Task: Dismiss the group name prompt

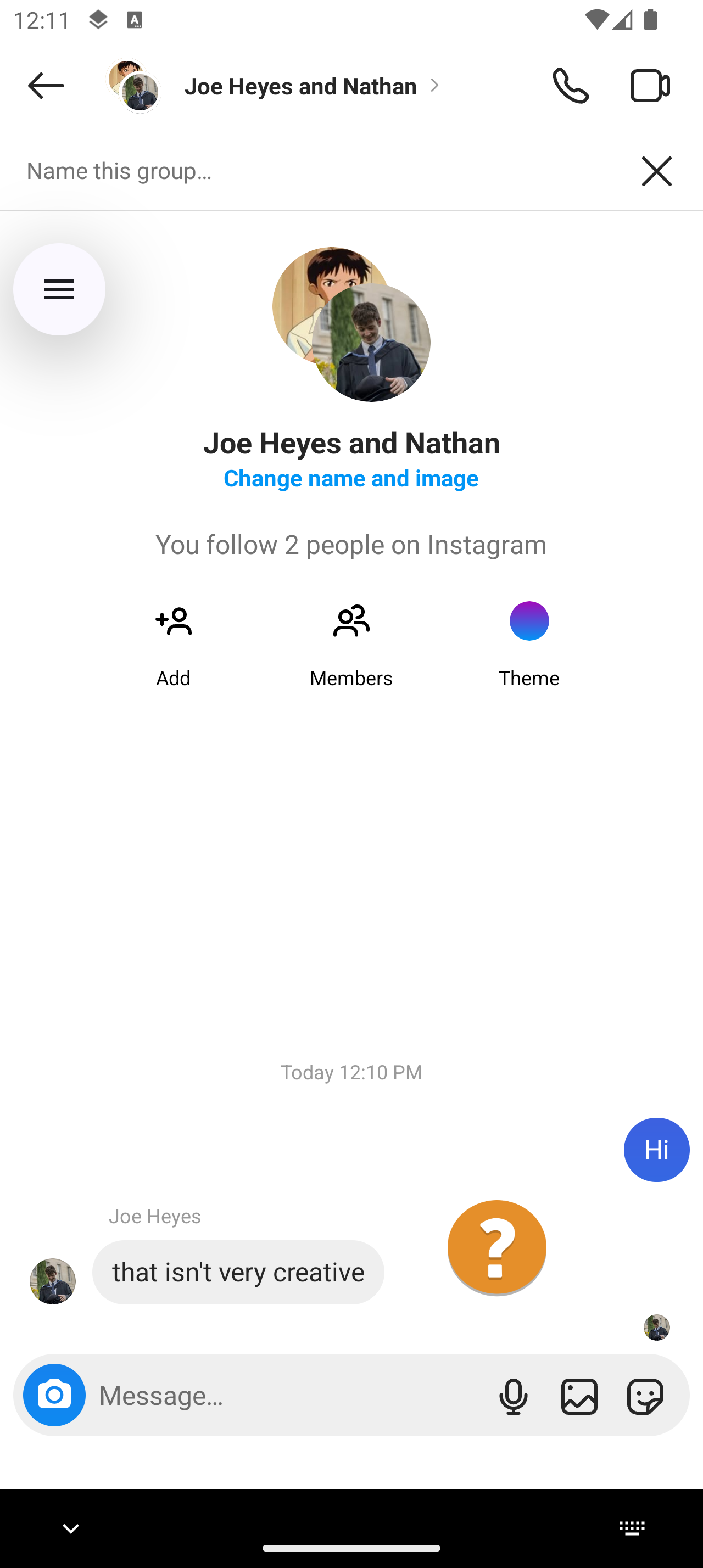Action: coord(656,171)
